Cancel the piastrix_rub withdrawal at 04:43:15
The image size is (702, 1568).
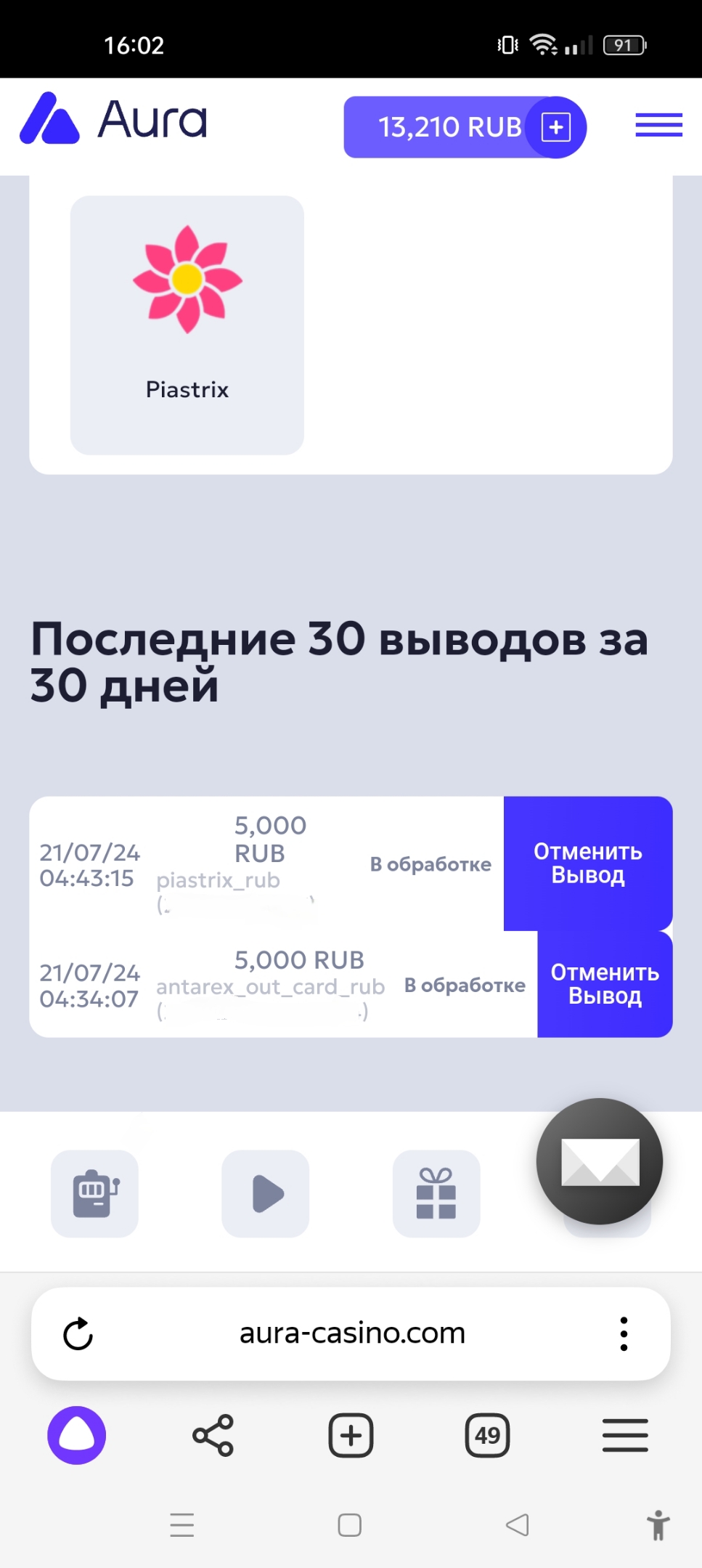click(x=587, y=863)
